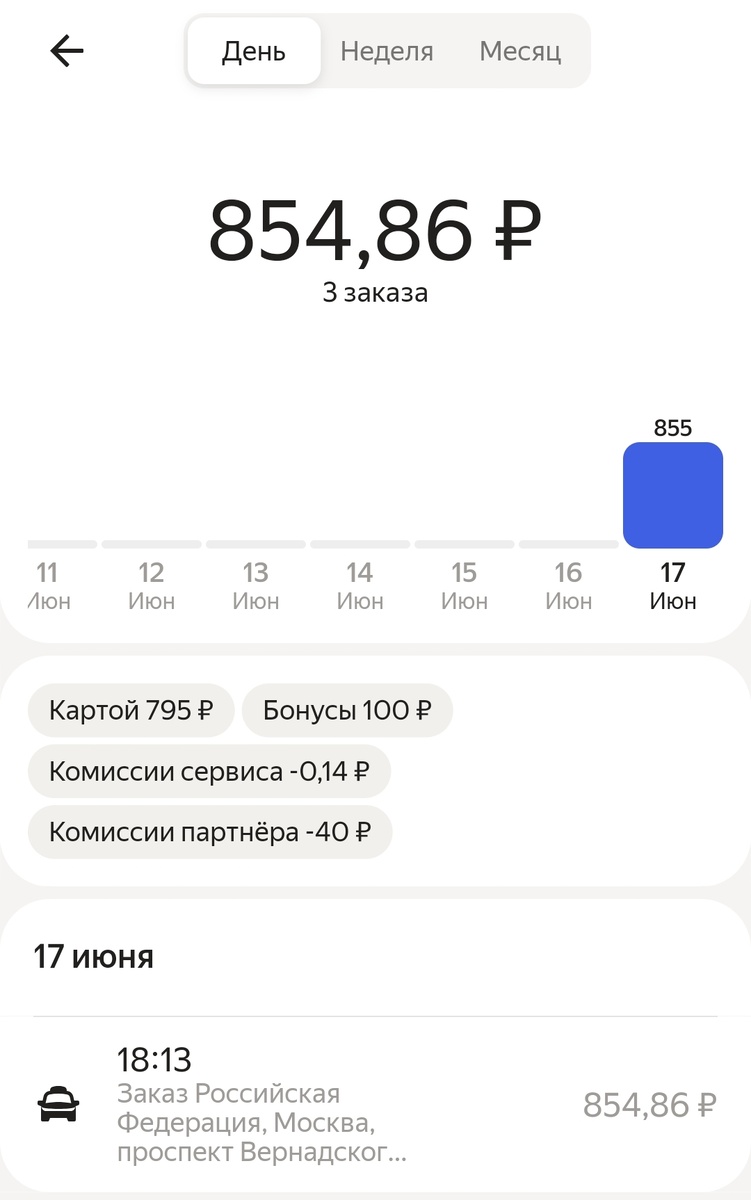Image resolution: width=751 pixels, height=1200 pixels.
Task: Open the Картой 795 ₽ chip
Action: point(131,710)
